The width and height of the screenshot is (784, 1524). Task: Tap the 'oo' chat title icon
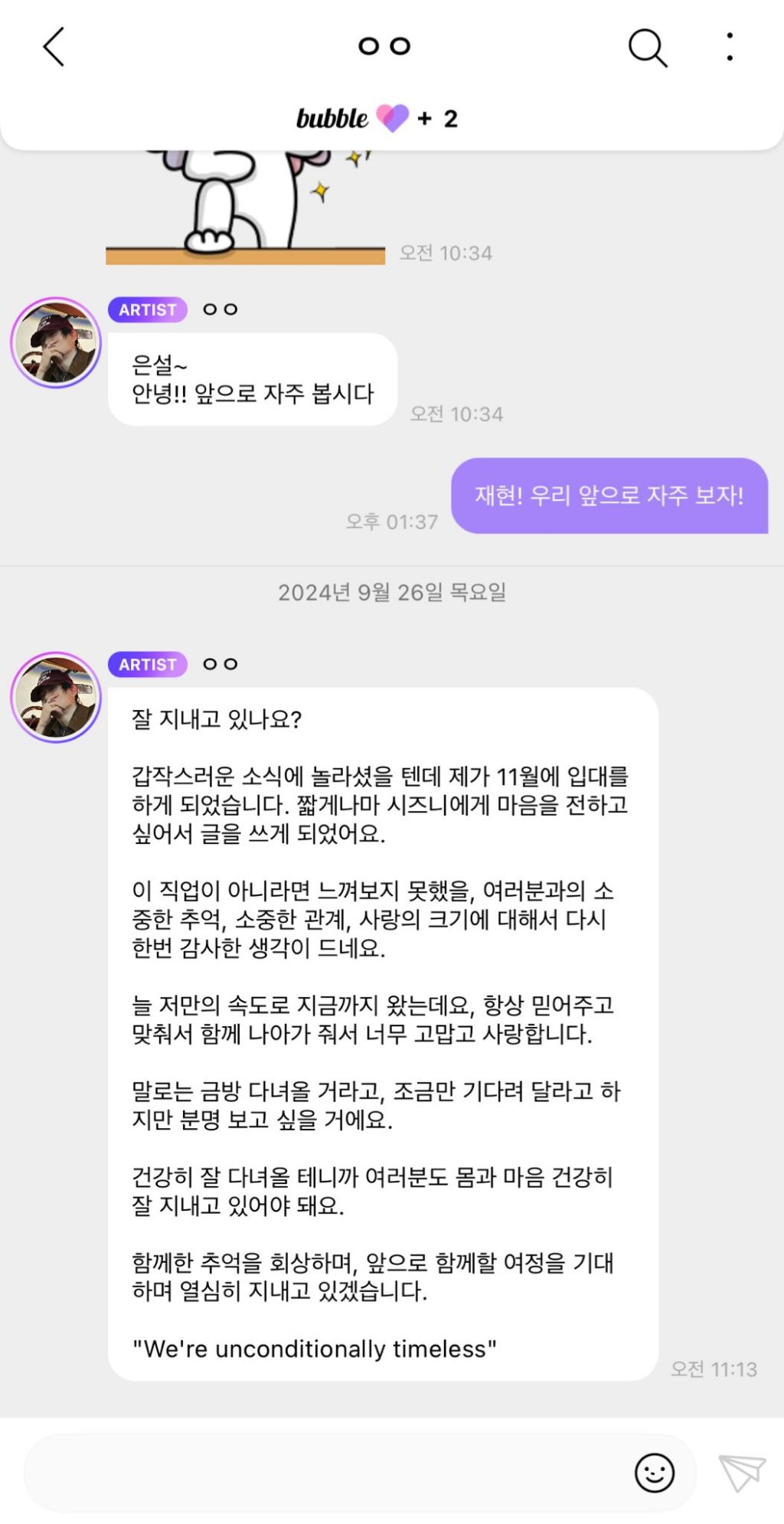383,47
